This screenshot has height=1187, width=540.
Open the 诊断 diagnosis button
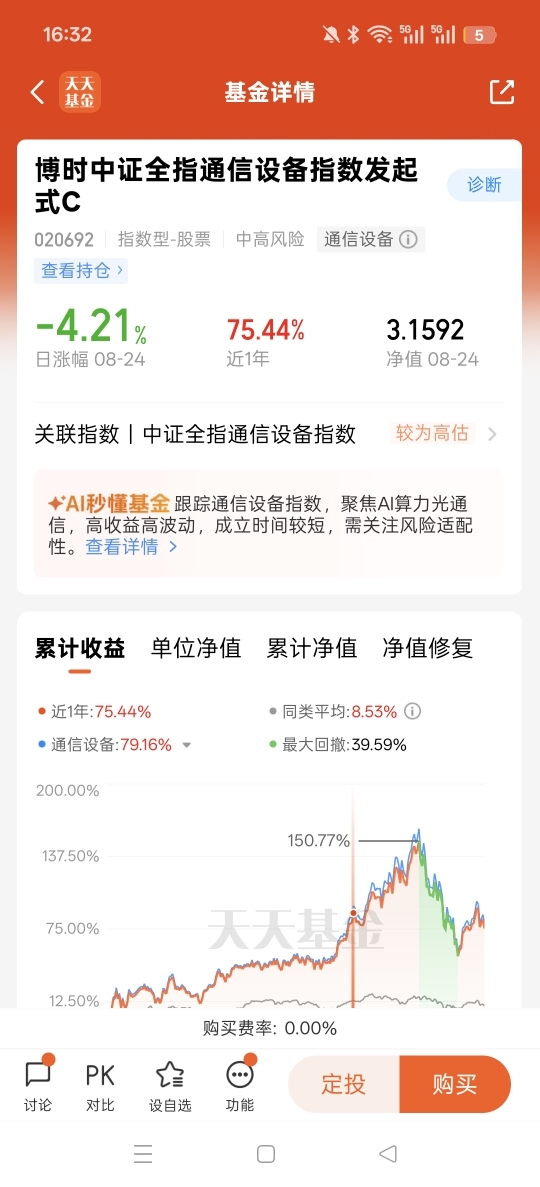[x=485, y=185]
